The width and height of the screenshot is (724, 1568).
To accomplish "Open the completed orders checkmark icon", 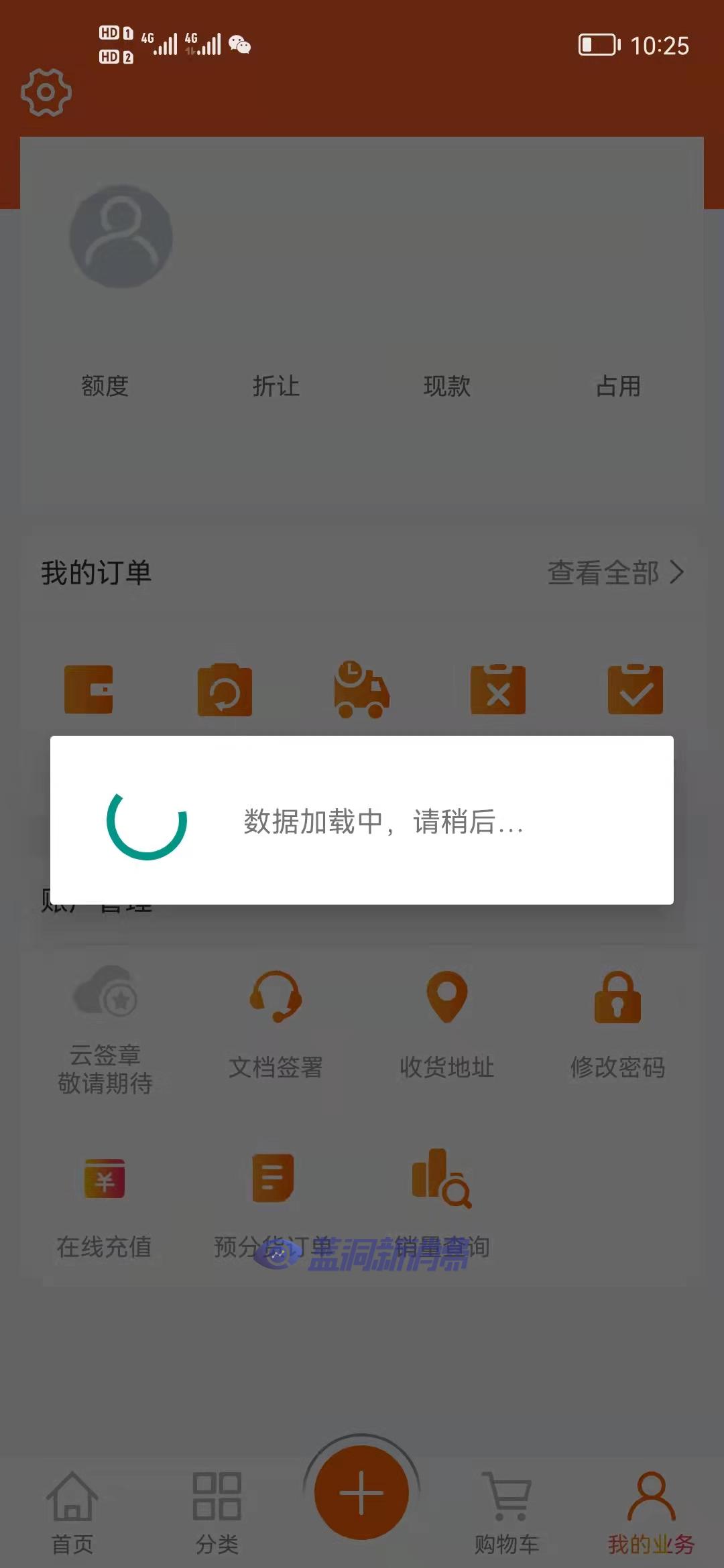I will click(x=636, y=690).
